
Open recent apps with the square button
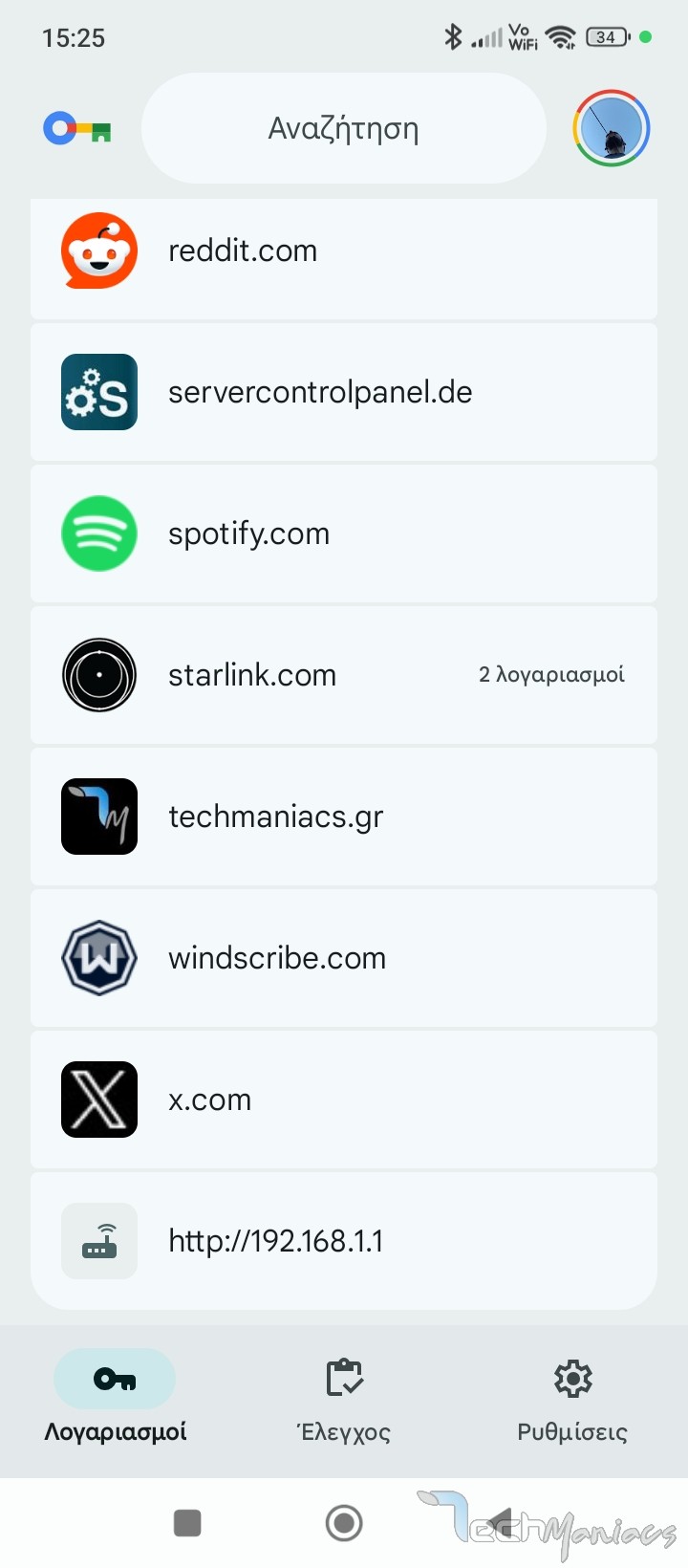click(187, 1523)
